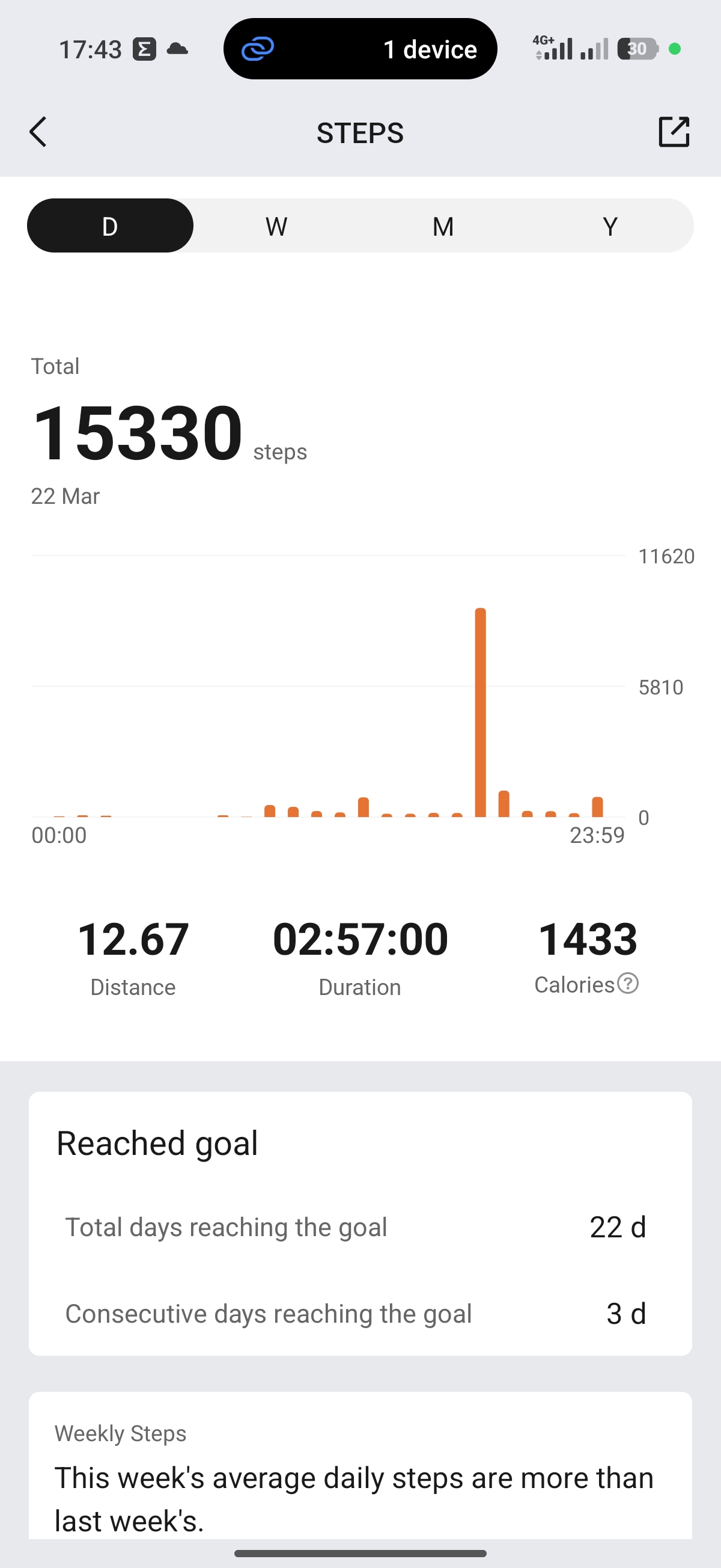Image resolution: width=721 pixels, height=1568 pixels.
Task: Share the steps summary
Action: 674,132
